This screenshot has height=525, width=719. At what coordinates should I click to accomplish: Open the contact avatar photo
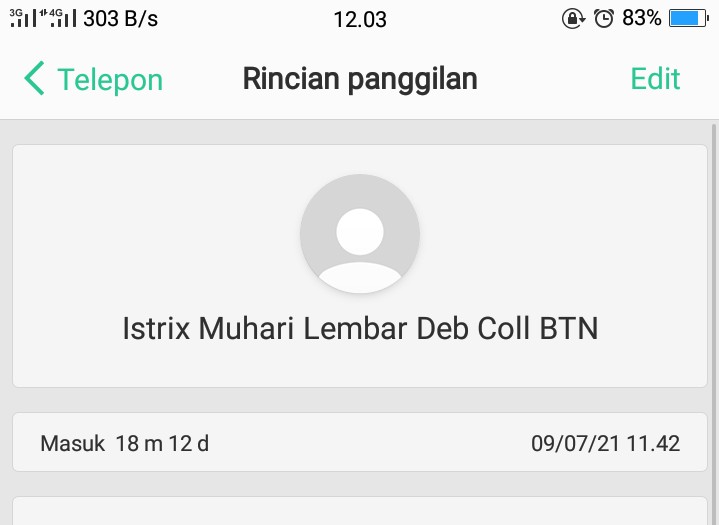point(360,233)
